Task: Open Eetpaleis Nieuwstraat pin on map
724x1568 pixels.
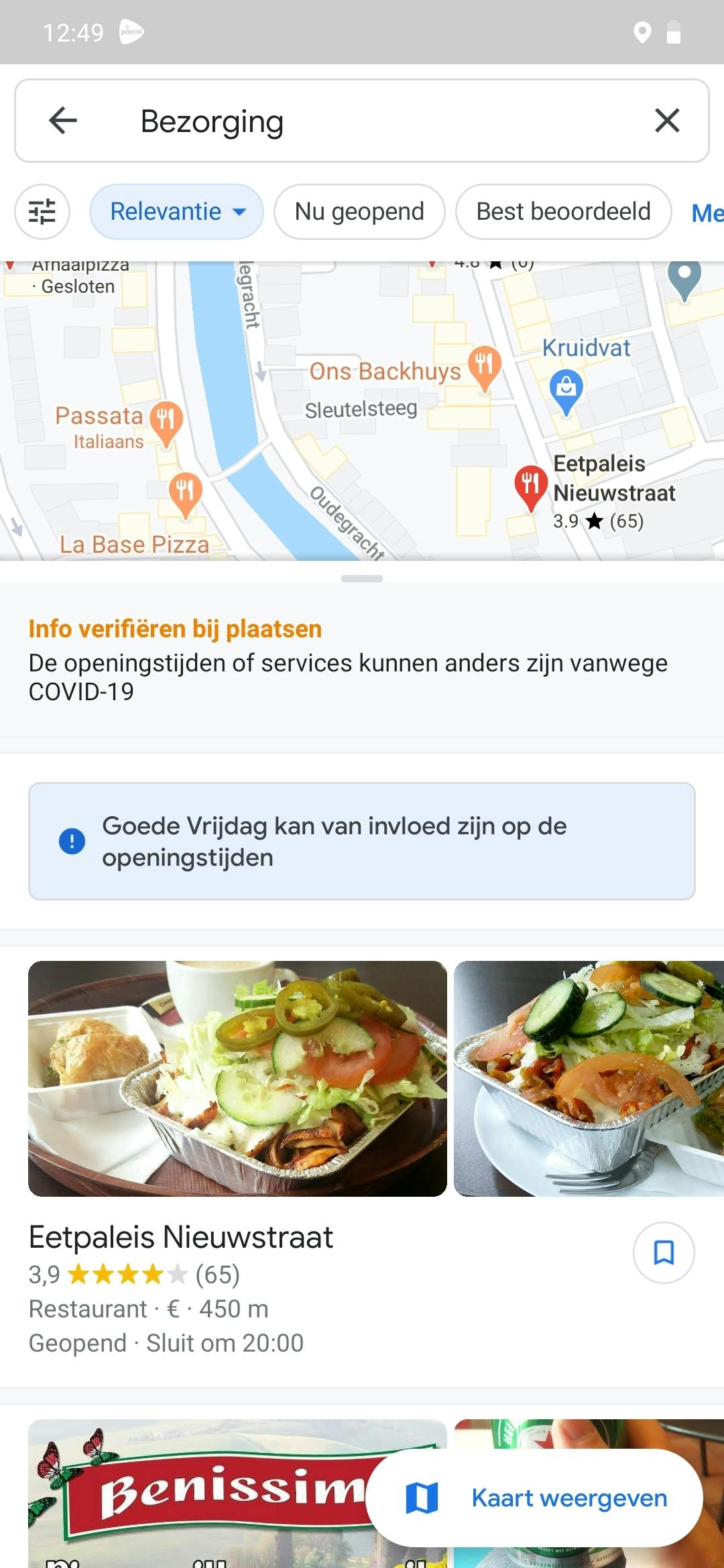Action: pos(530,484)
